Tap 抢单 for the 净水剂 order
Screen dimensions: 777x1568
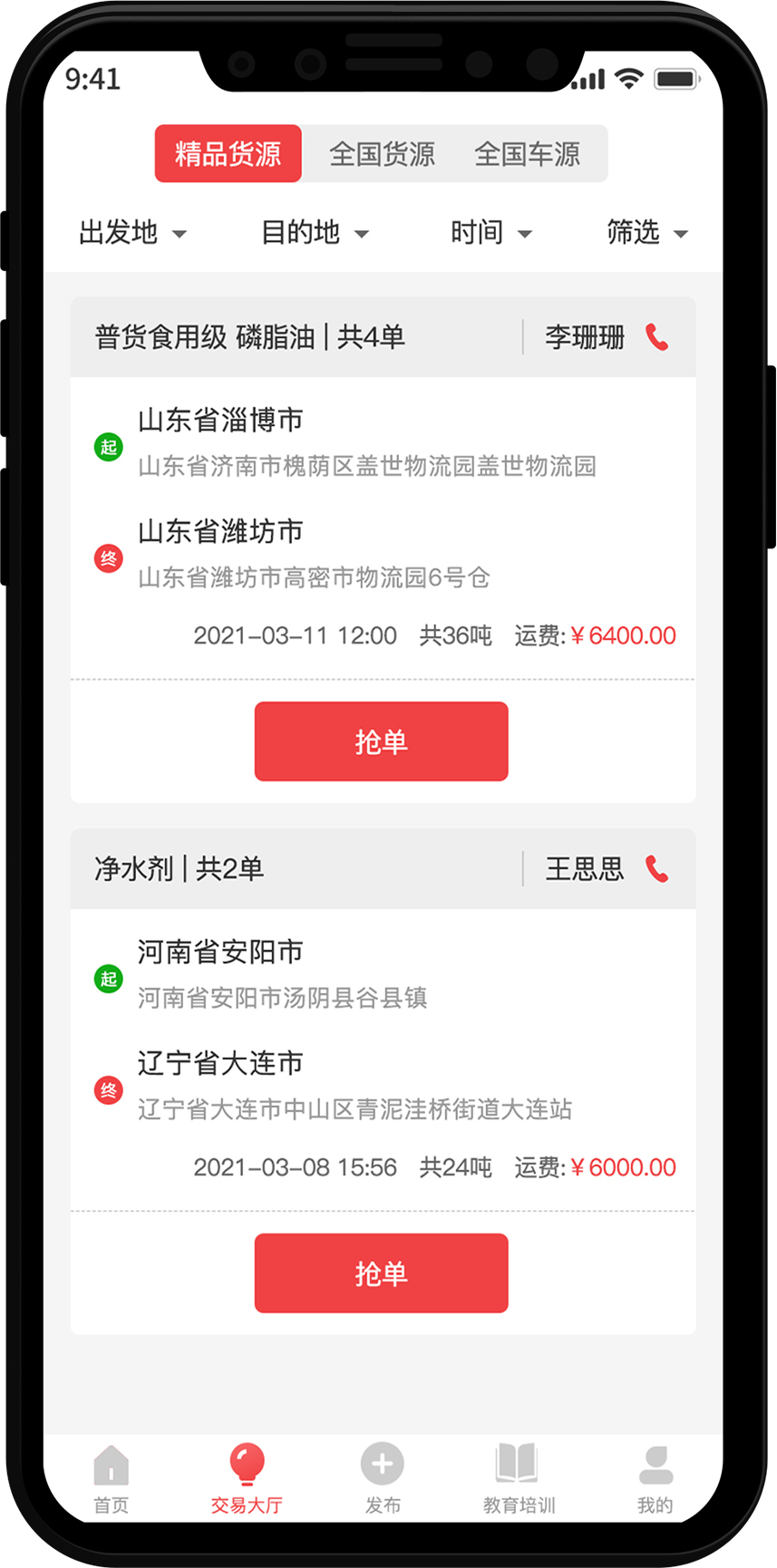click(x=381, y=1273)
